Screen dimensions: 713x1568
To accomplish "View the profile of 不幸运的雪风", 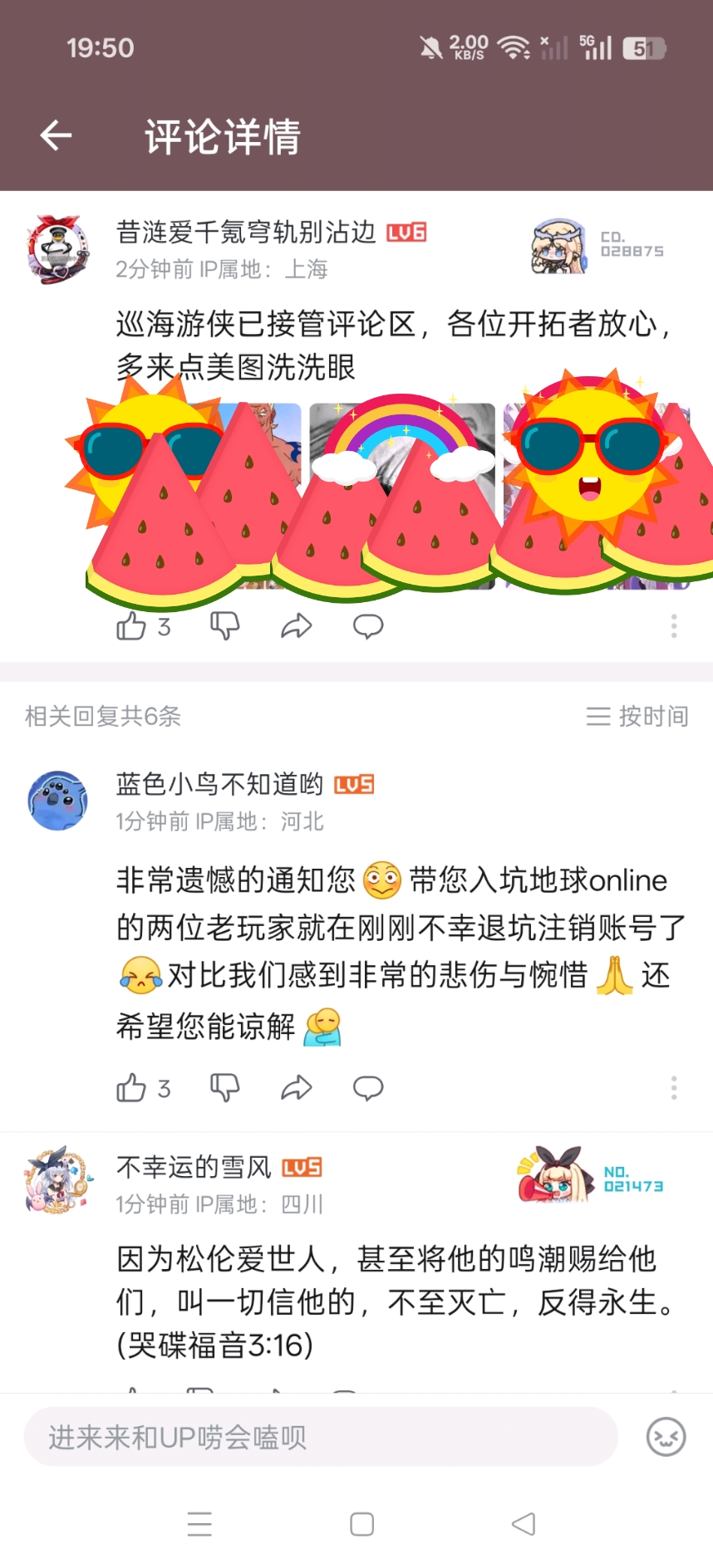I will pyautogui.click(x=58, y=1182).
